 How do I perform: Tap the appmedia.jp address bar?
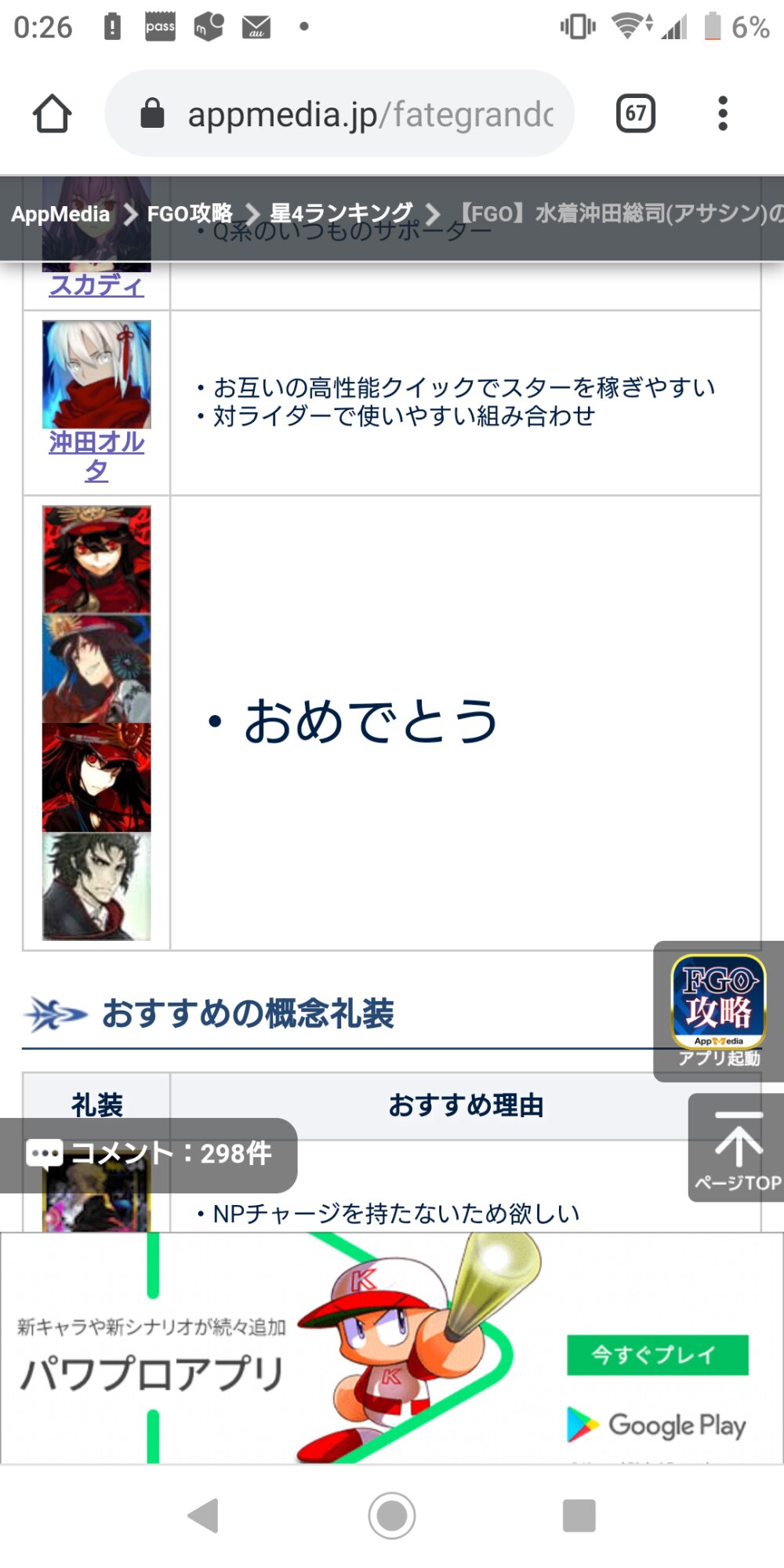click(339, 114)
